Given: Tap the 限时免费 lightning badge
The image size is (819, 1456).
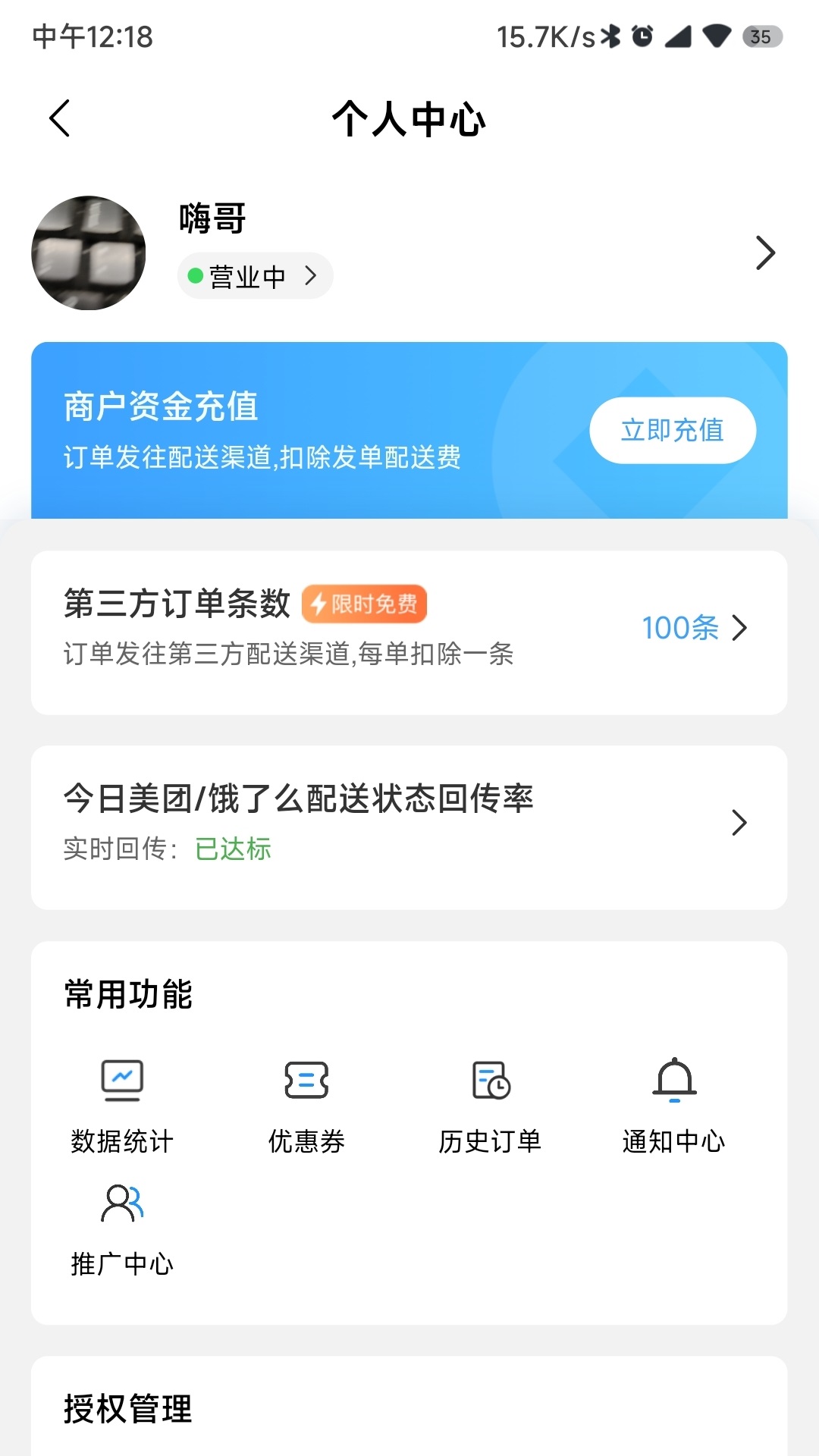Looking at the screenshot, I should click(365, 604).
